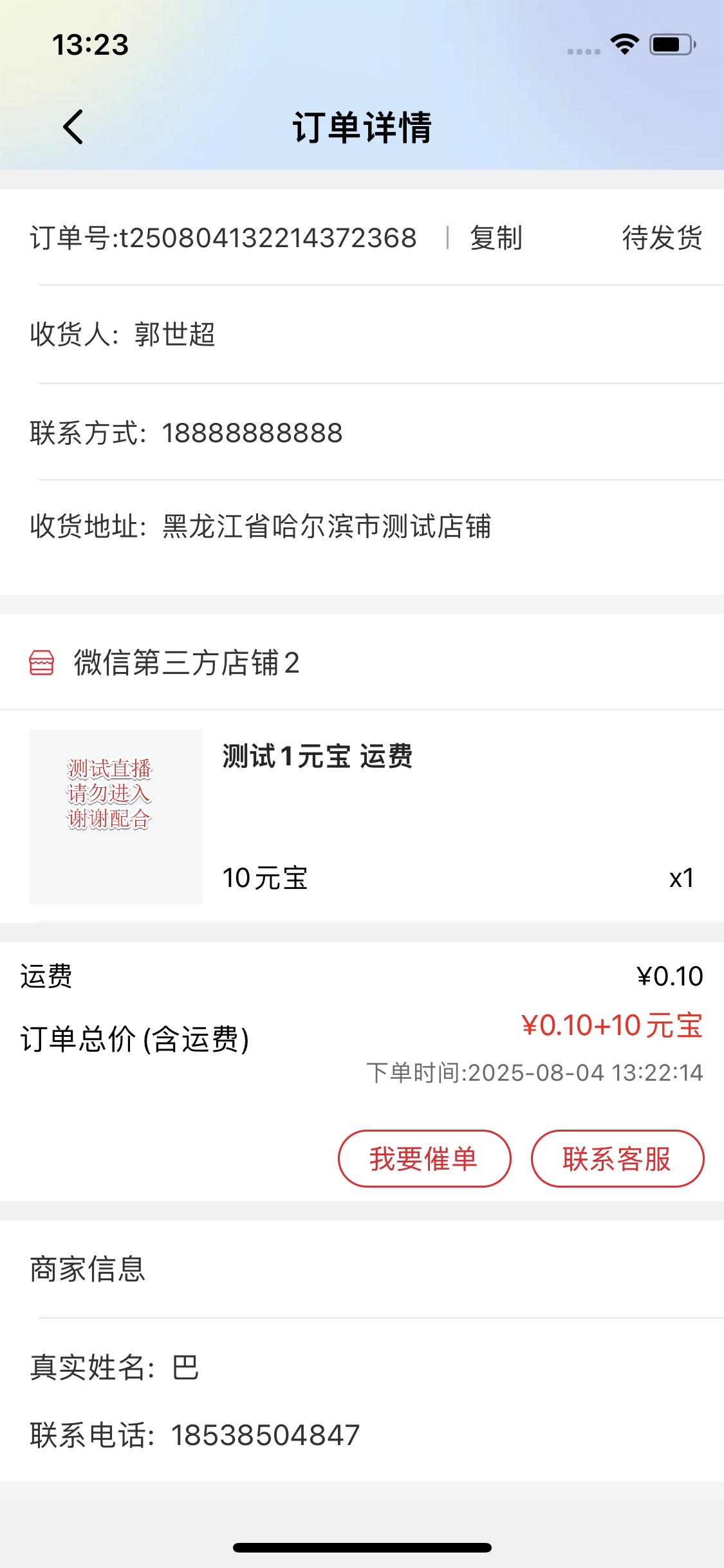
Task: Contact customer service via 联系客服
Action: tap(617, 1159)
